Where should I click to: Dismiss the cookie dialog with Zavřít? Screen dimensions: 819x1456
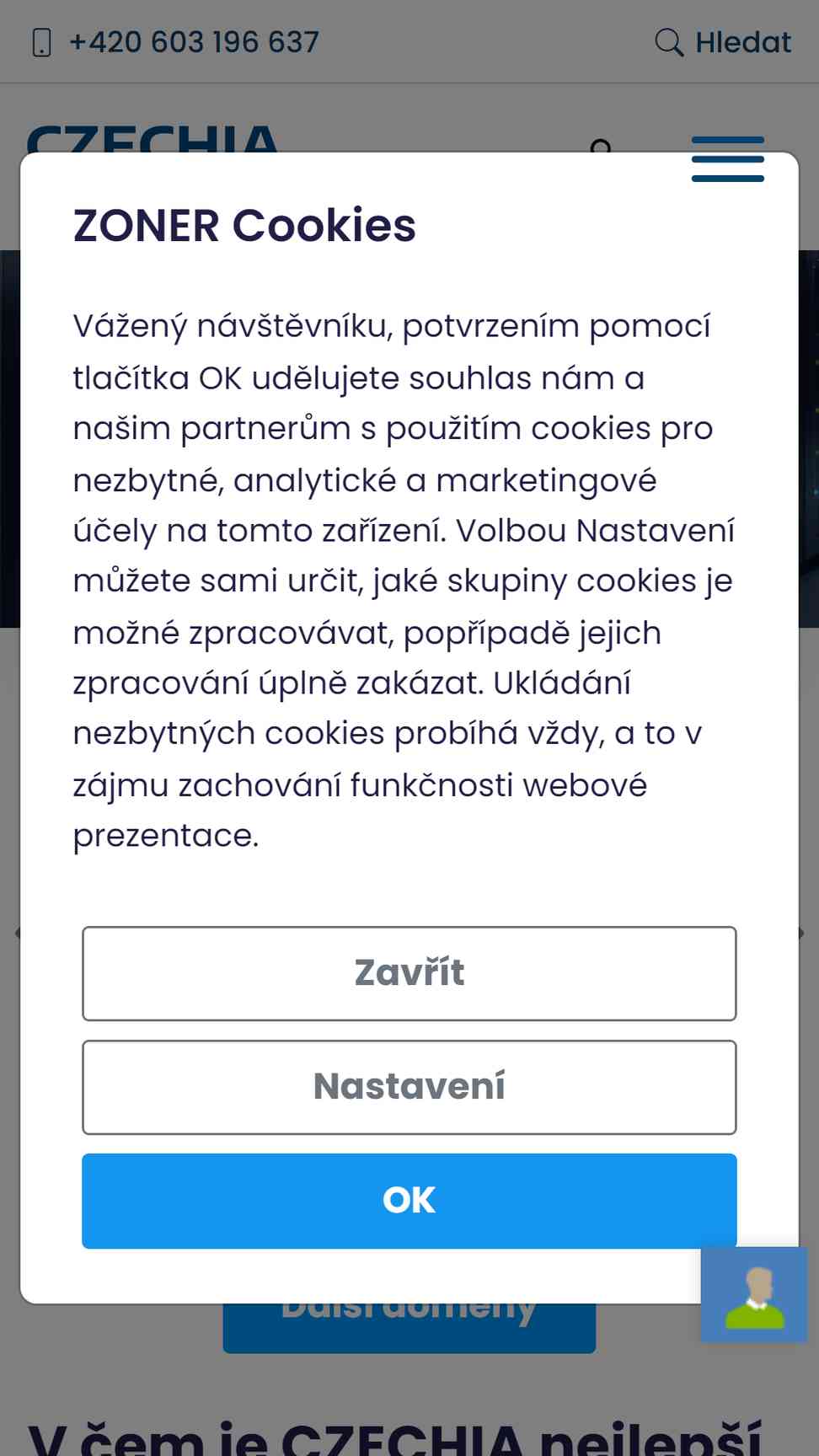[409, 973]
